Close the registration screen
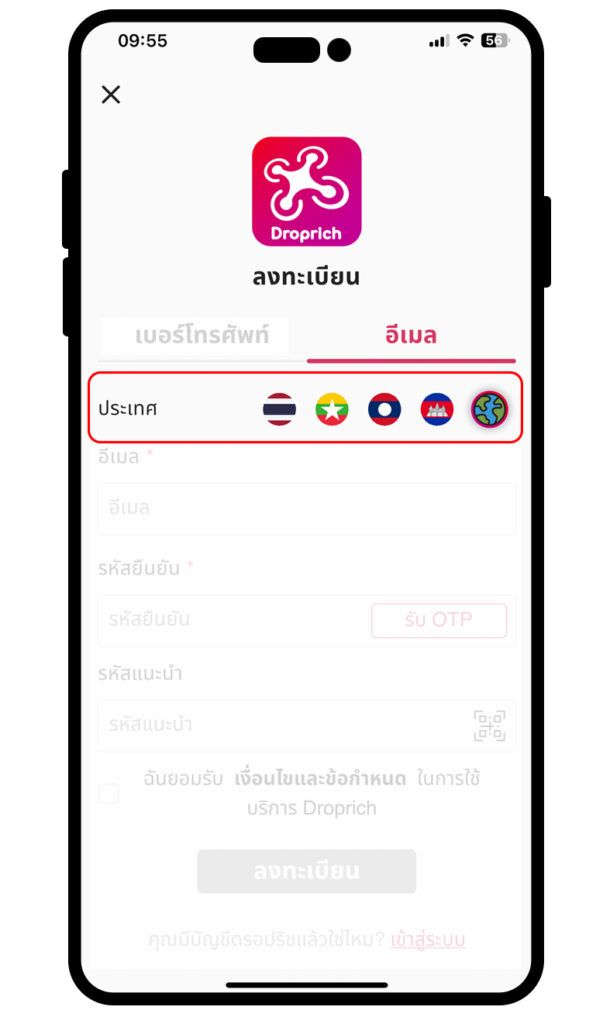The width and height of the screenshot is (603, 1024). [x=111, y=94]
